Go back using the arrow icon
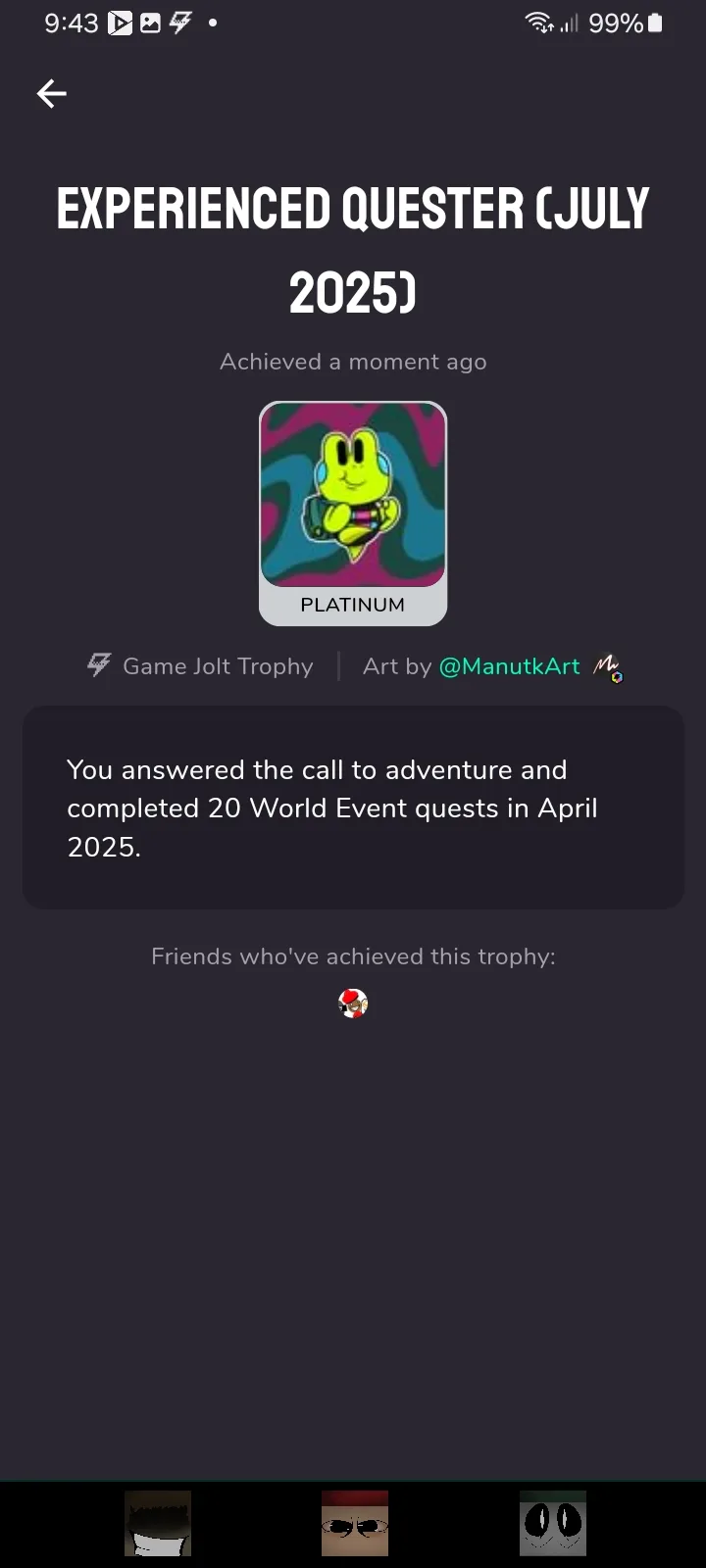 pos(51,93)
